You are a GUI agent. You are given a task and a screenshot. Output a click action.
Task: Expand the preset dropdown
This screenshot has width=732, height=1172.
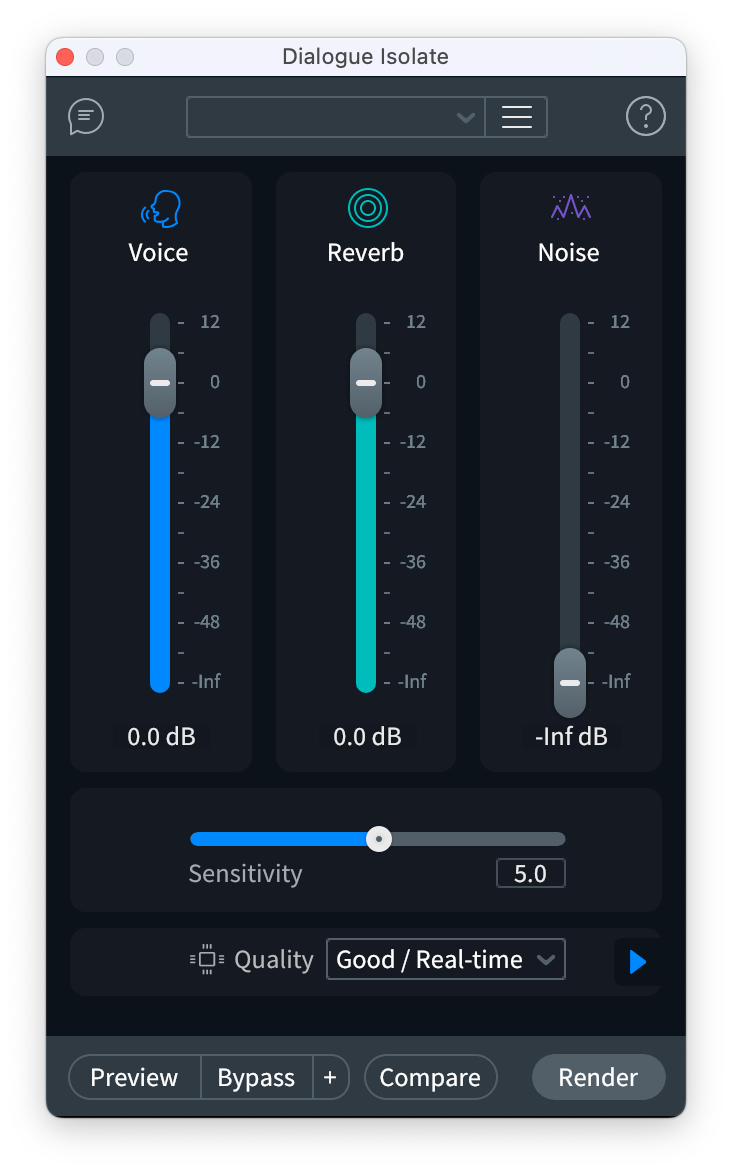(x=336, y=117)
